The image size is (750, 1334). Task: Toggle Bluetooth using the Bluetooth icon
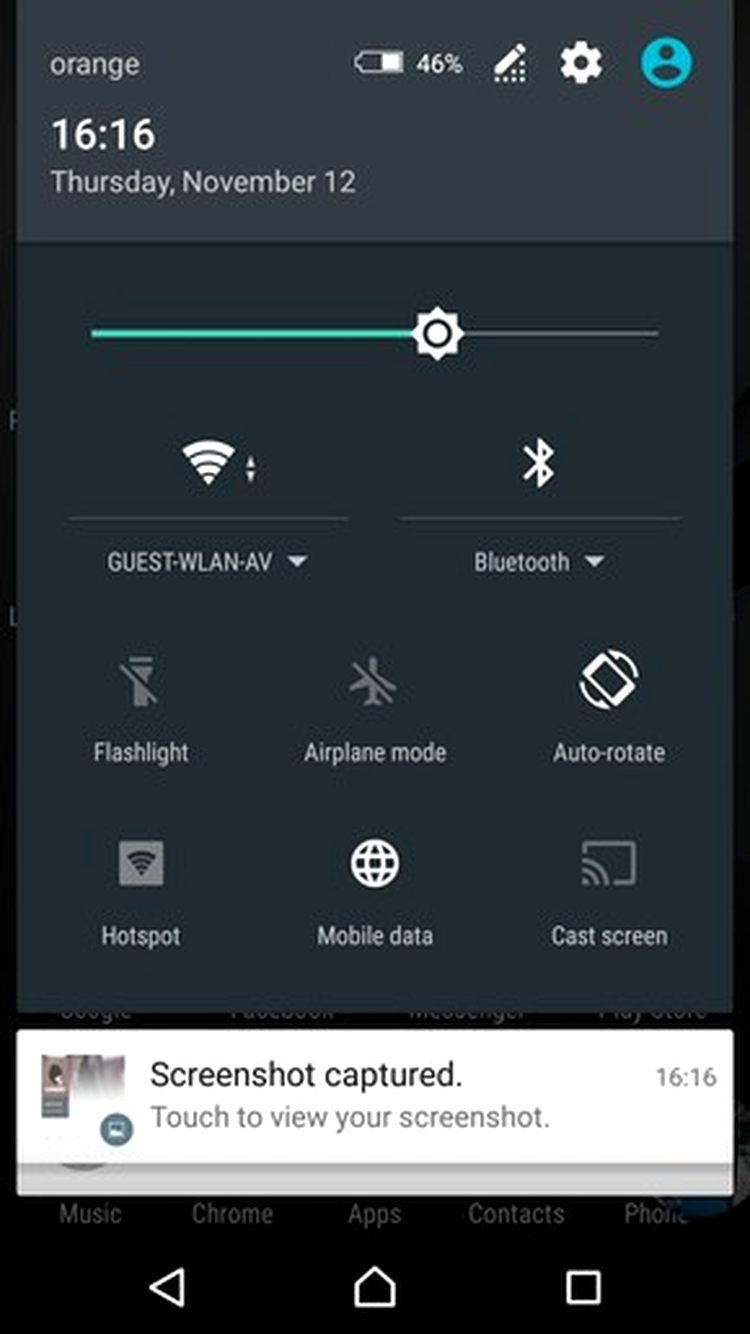point(540,464)
